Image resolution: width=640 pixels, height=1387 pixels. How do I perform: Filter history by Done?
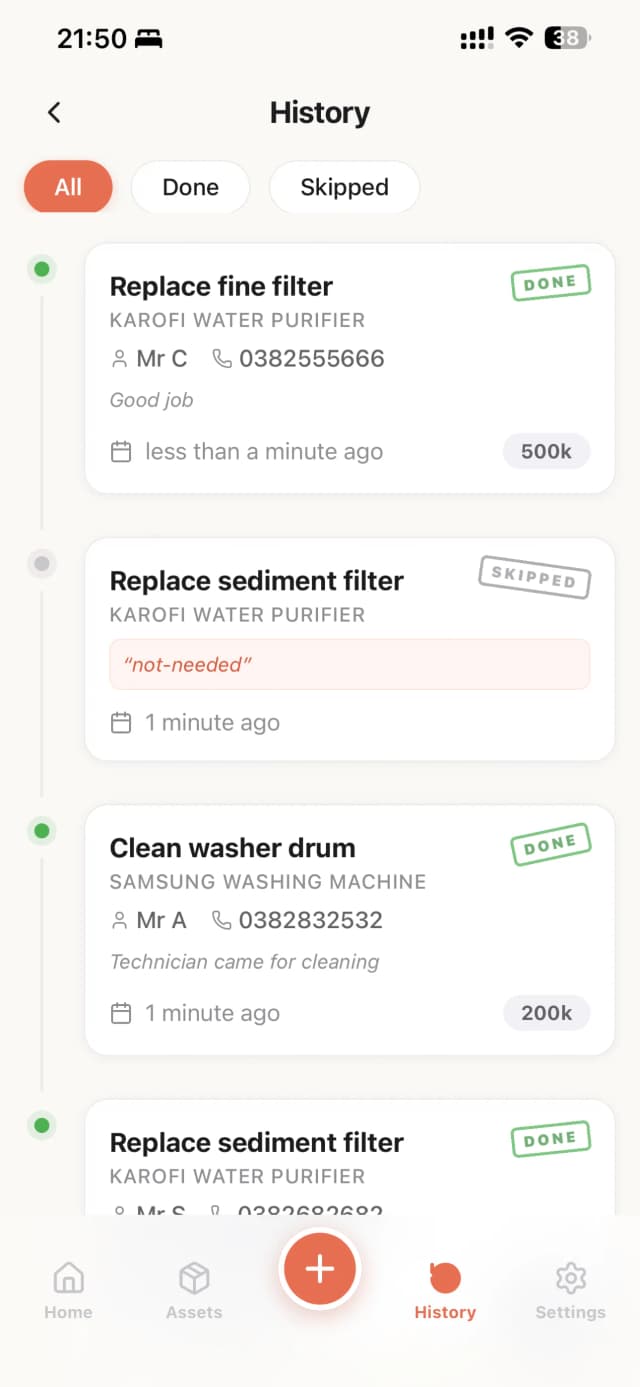[190, 187]
